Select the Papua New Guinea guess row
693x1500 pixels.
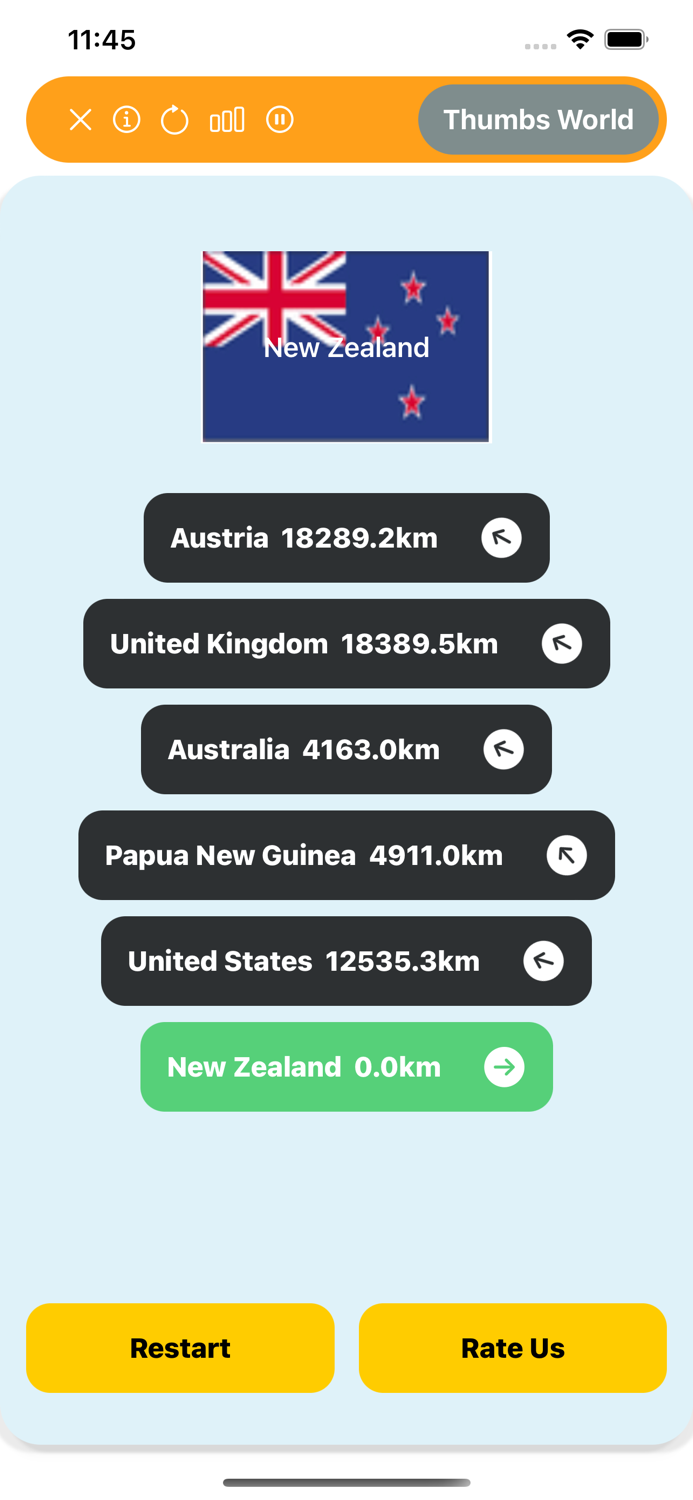tap(346, 856)
